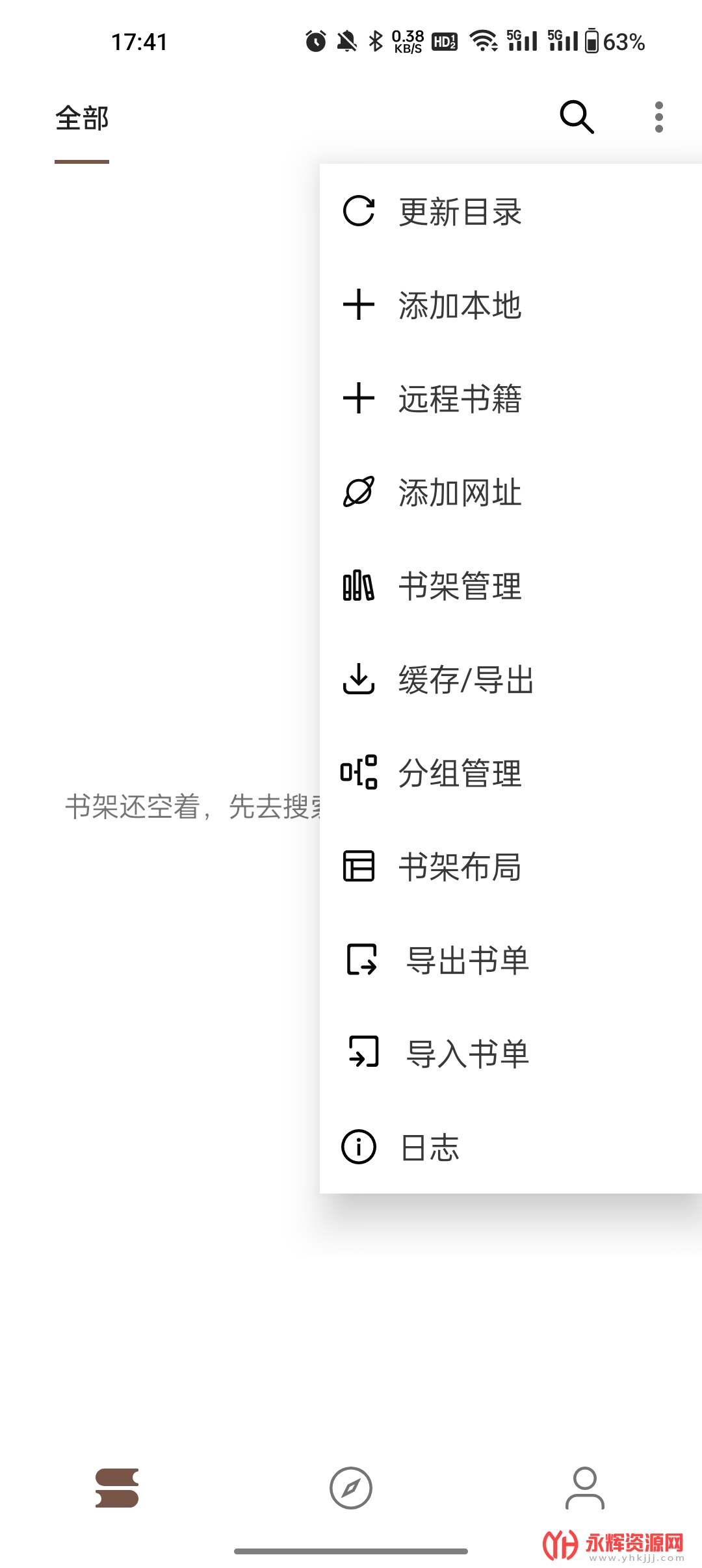The height and width of the screenshot is (1568, 702).
Task: Choose 添加本地 to add local books
Action: tap(460, 306)
